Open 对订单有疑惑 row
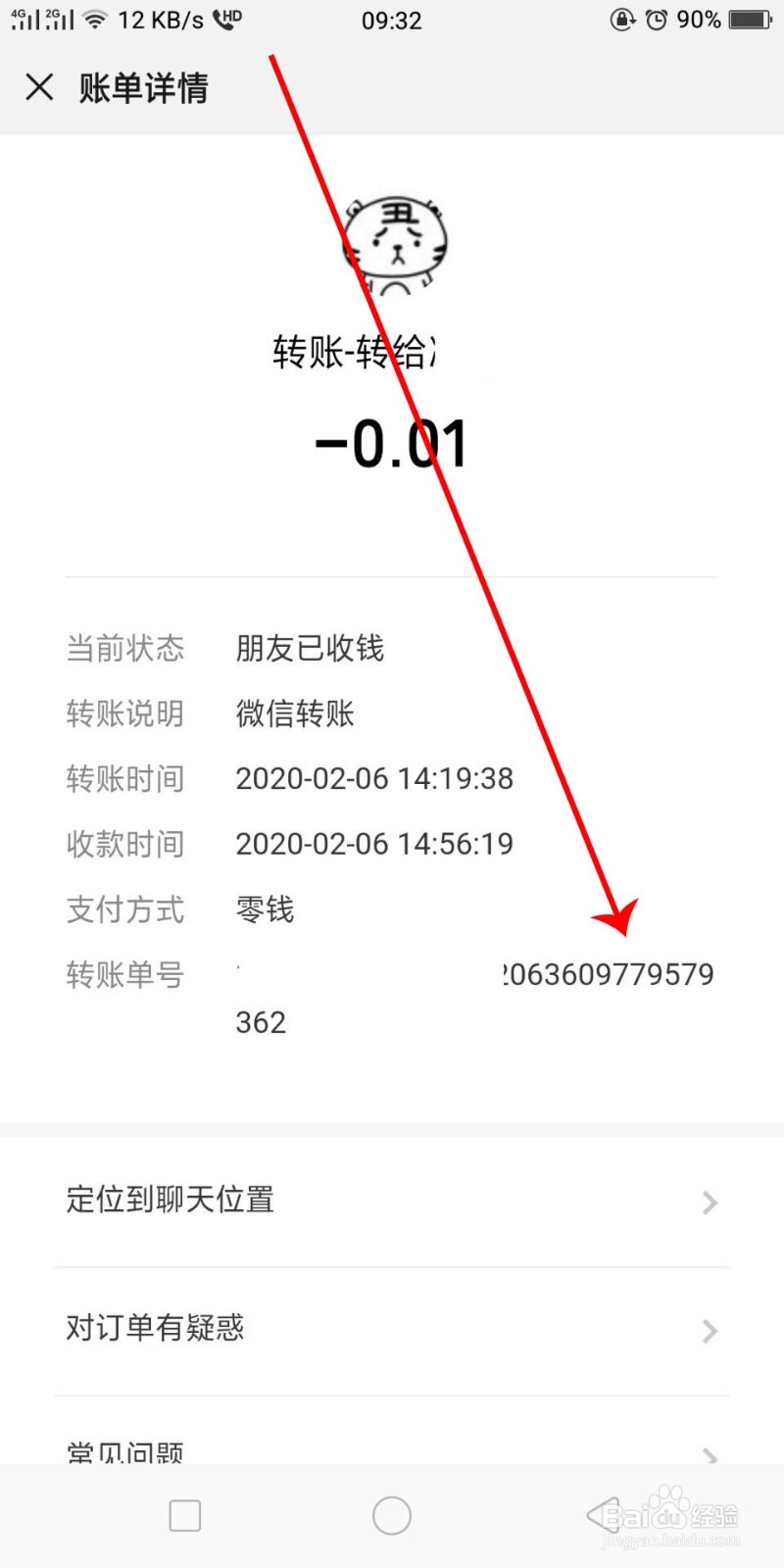 tap(392, 1331)
